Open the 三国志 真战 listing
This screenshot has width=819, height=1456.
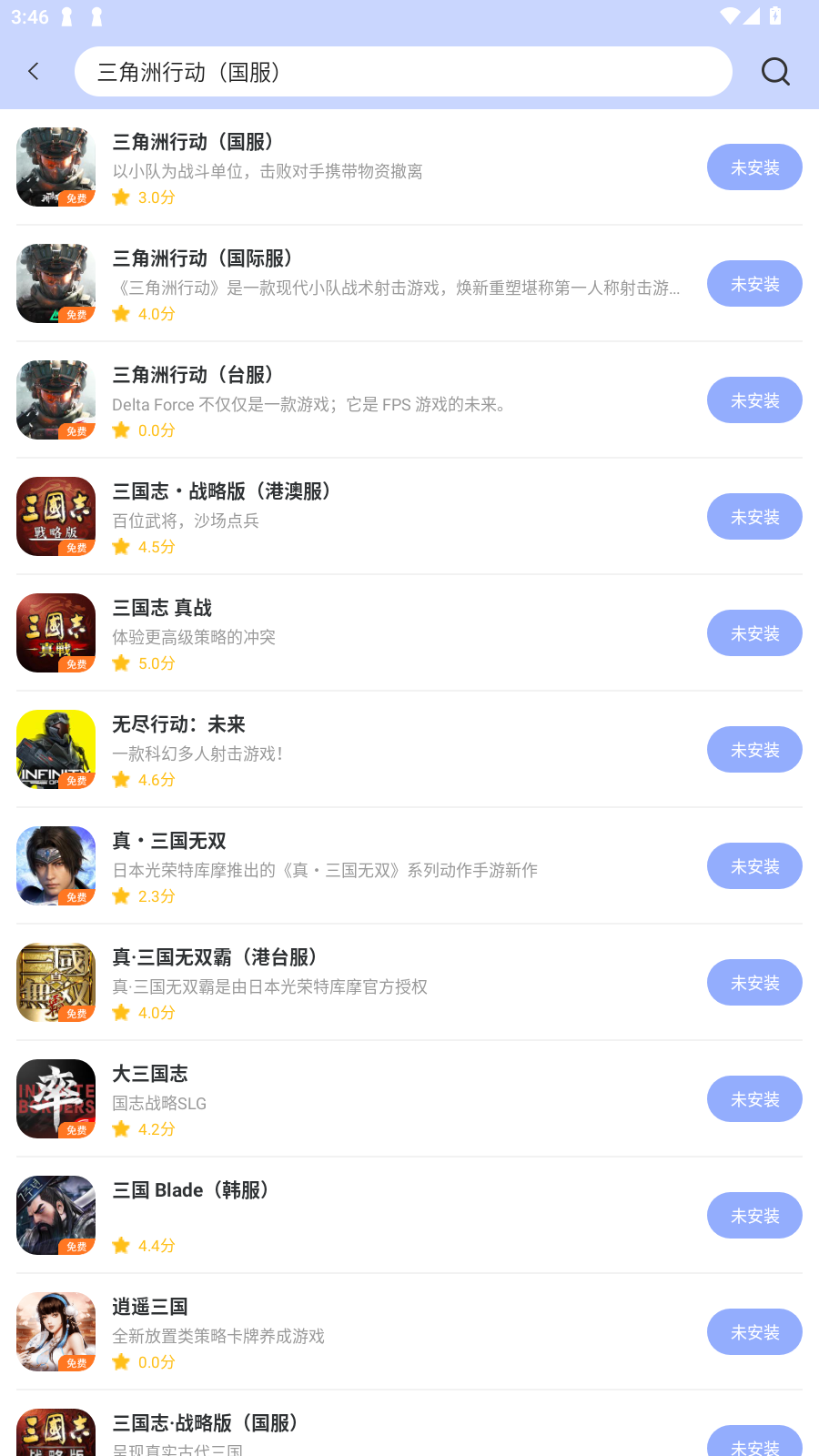pyautogui.click(x=364, y=633)
